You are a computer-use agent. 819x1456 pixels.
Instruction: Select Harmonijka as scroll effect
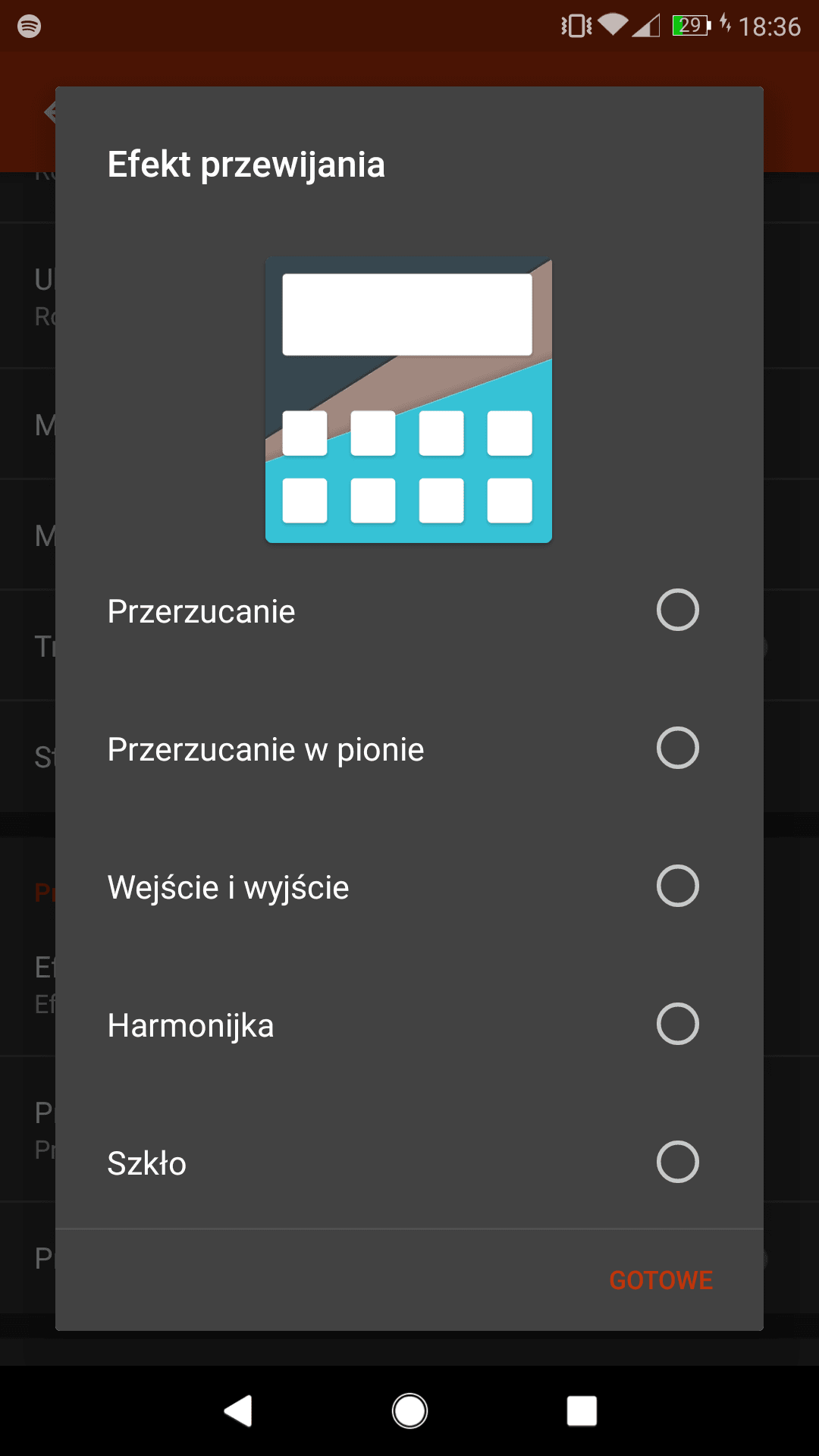coord(409,1025)
